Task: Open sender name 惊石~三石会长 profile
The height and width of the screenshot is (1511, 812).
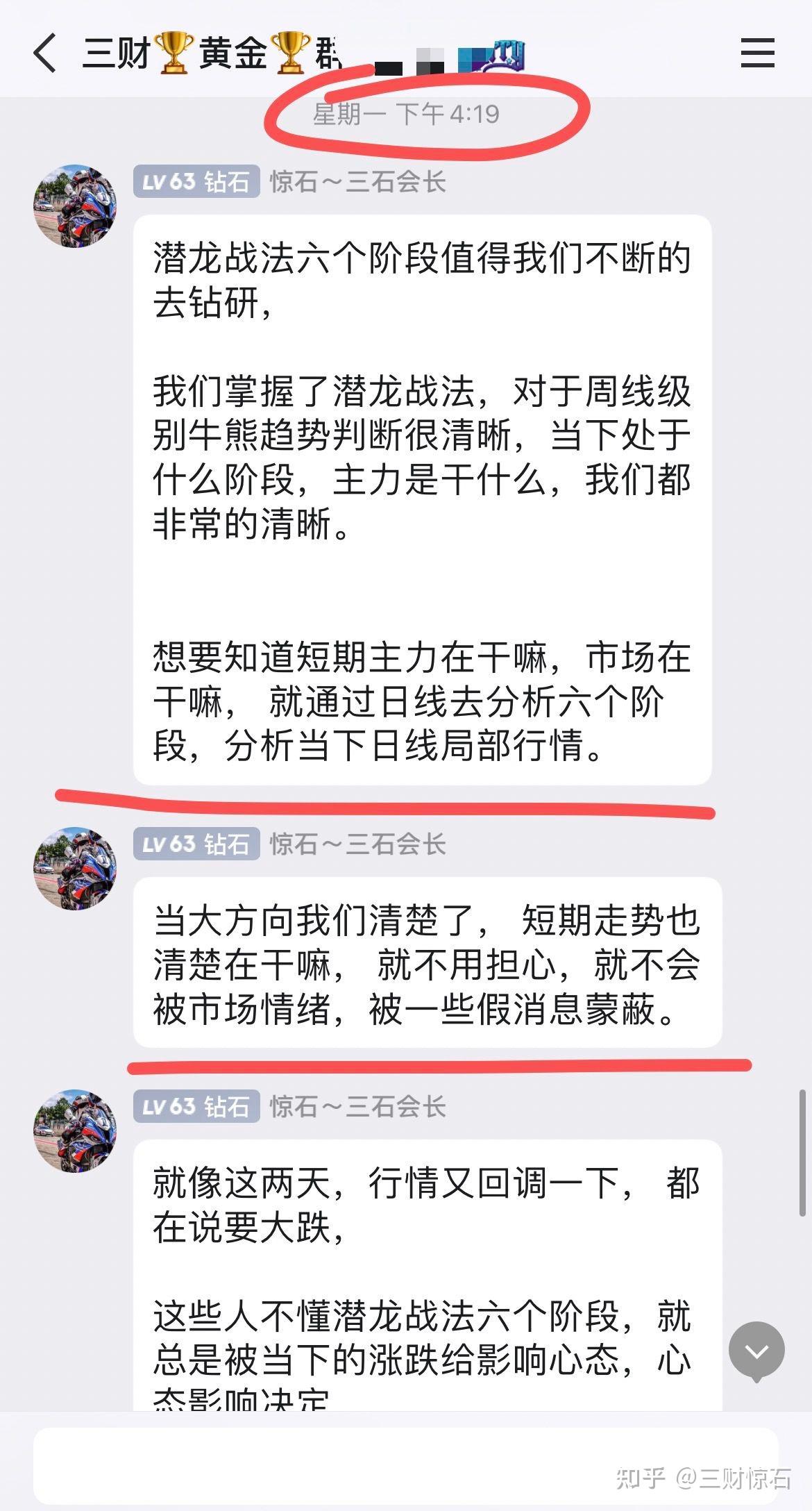Action: click(356, 183)
